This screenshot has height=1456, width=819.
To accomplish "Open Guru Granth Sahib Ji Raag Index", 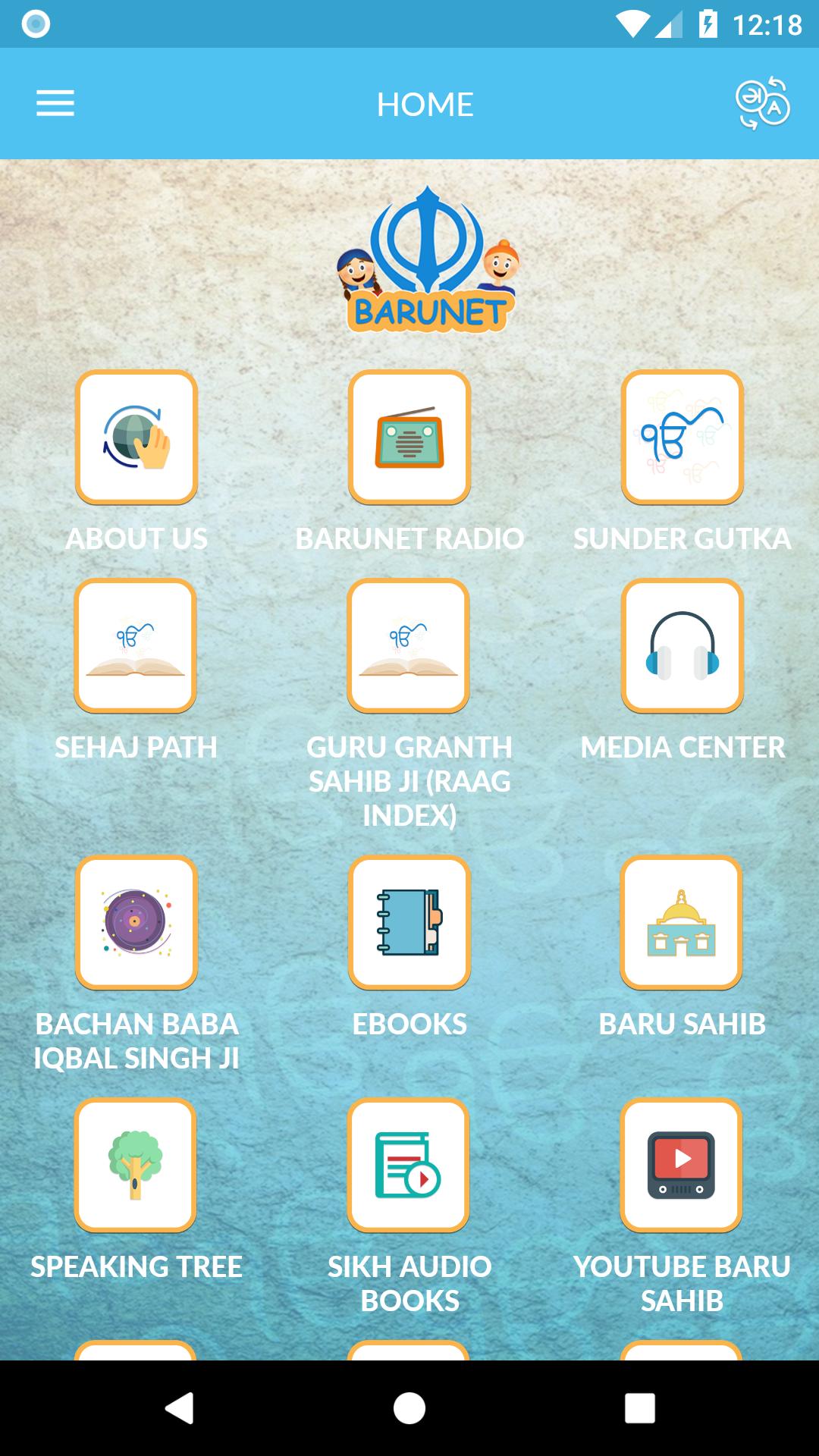I will 409,646.
